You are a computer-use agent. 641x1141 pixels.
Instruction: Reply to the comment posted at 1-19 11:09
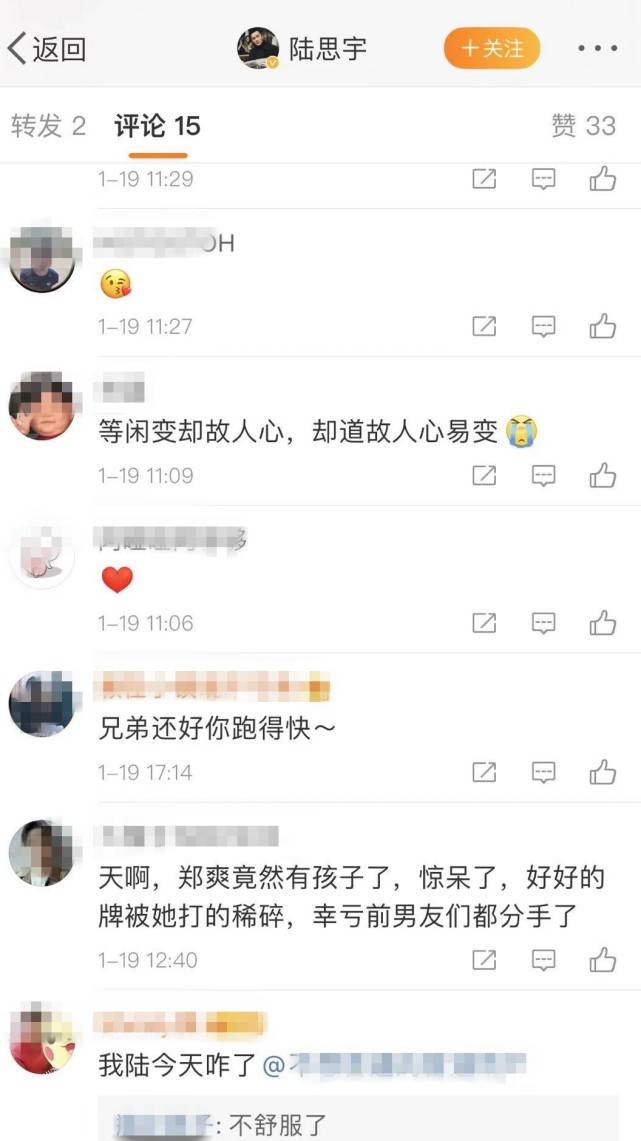pos(543,475)
